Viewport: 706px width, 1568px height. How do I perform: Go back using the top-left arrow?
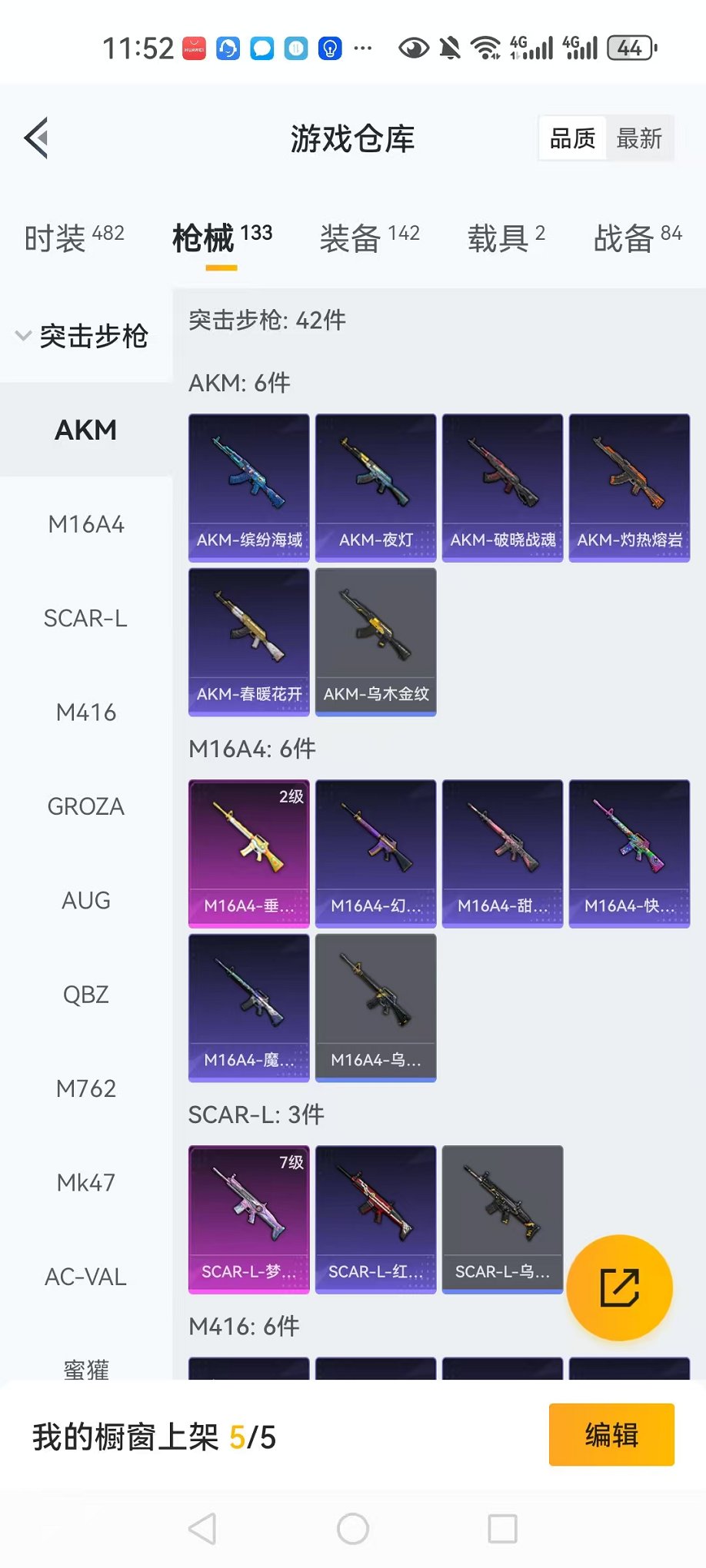[36, 138]
